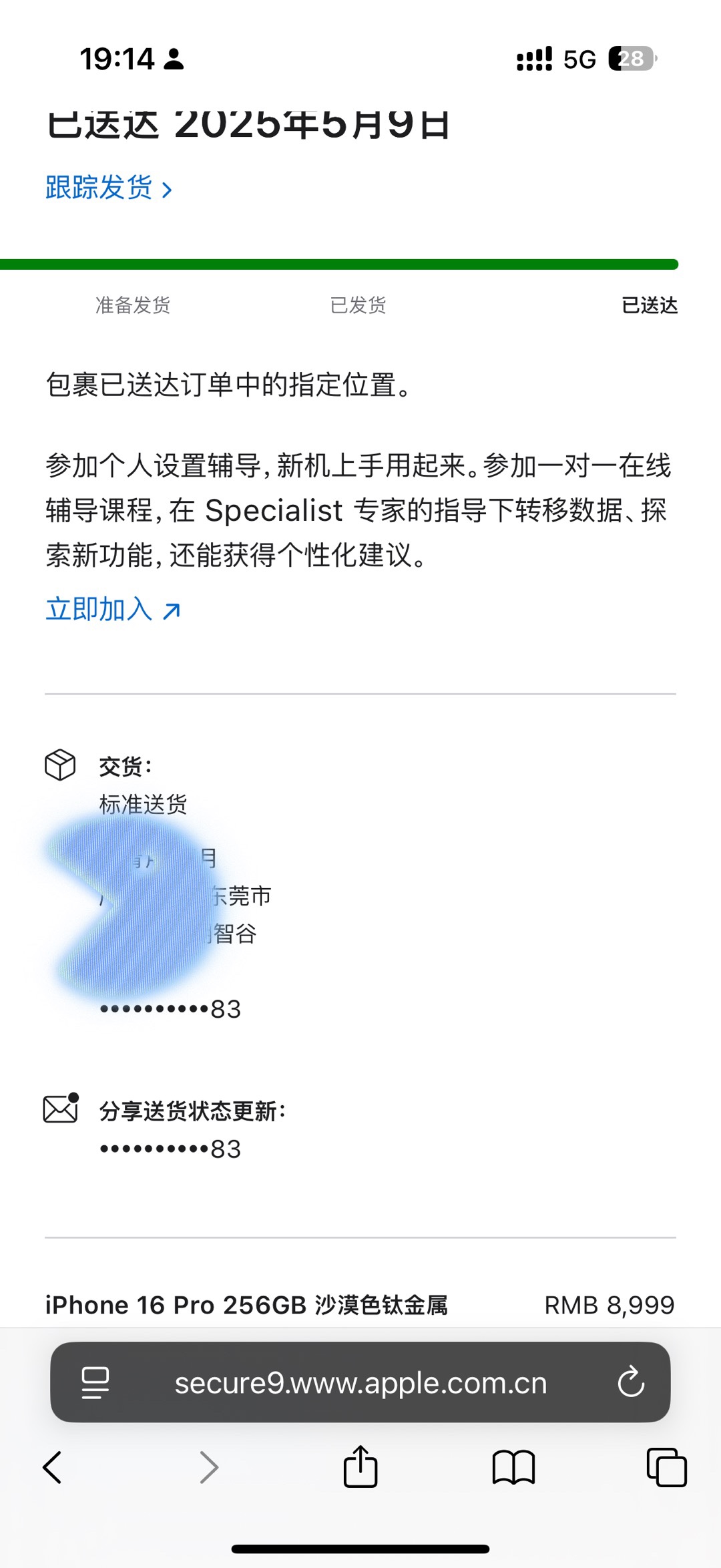Reload the page

point(631,1382)
